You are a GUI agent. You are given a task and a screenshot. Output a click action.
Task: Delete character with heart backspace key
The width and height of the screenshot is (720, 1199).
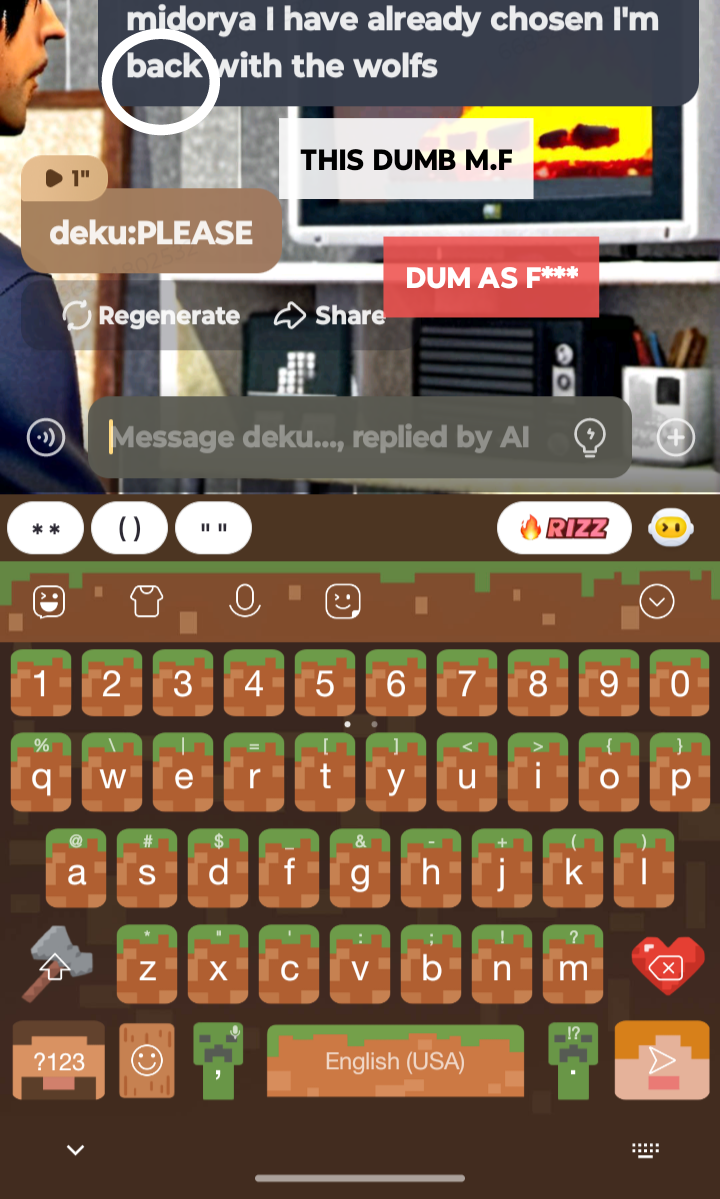(x=668, y=967)
